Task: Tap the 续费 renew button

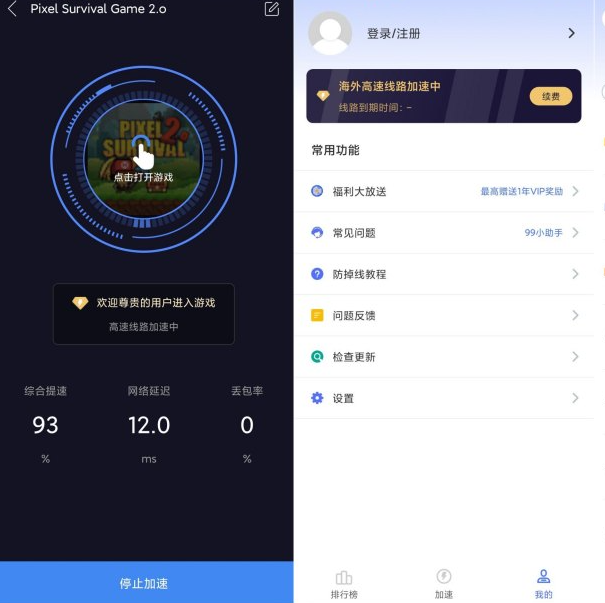Action: click(x=551, y=96)
